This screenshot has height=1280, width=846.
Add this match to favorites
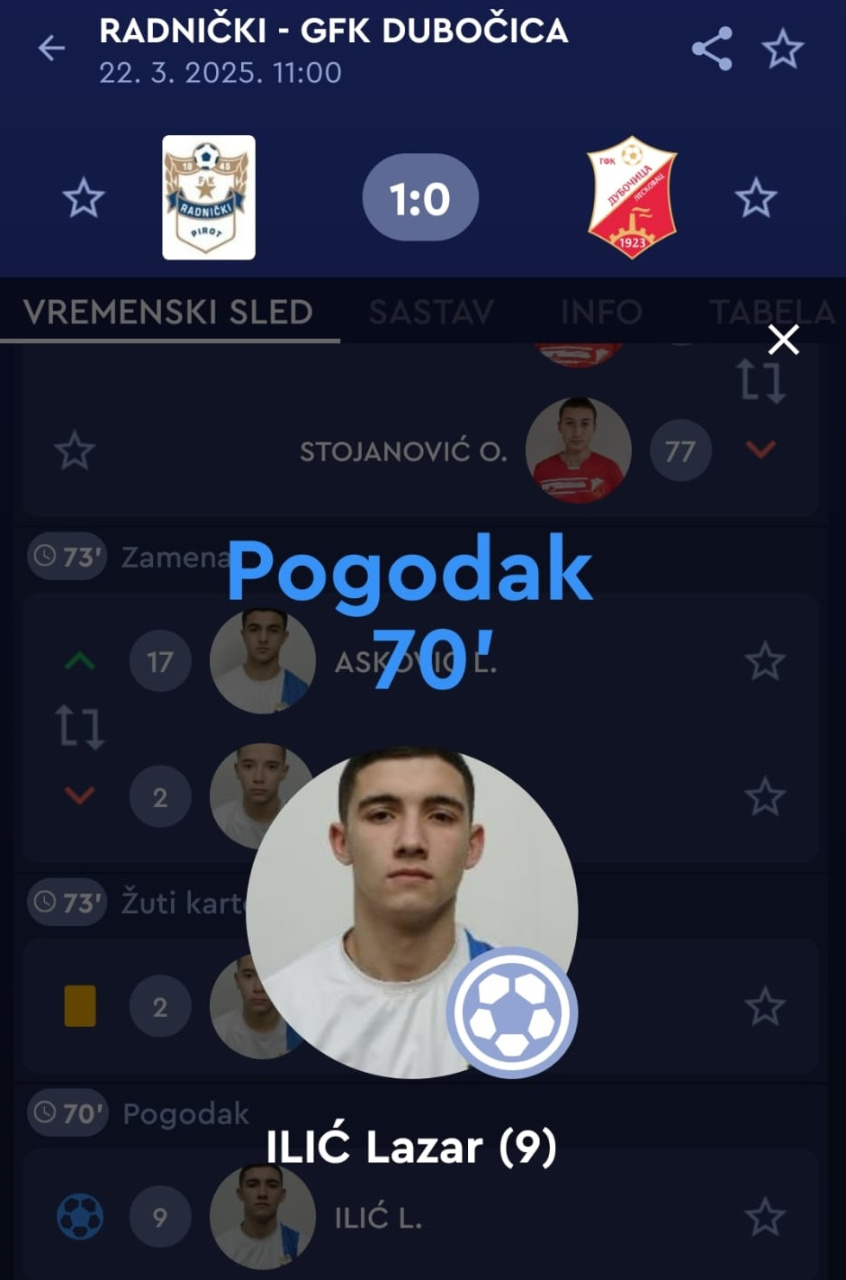(x=782, y=48)
